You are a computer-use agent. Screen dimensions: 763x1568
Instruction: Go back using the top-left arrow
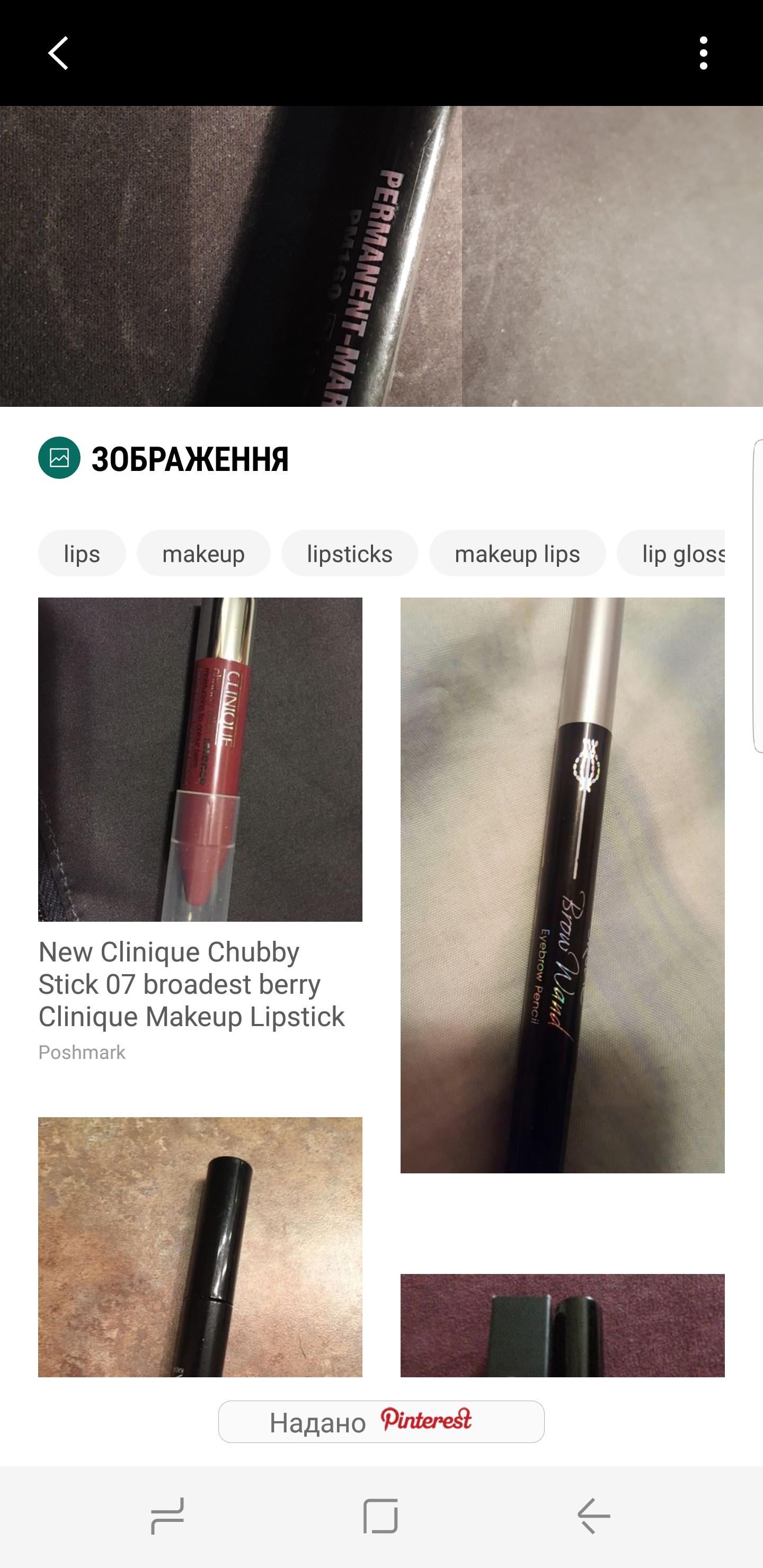point(58,54)
